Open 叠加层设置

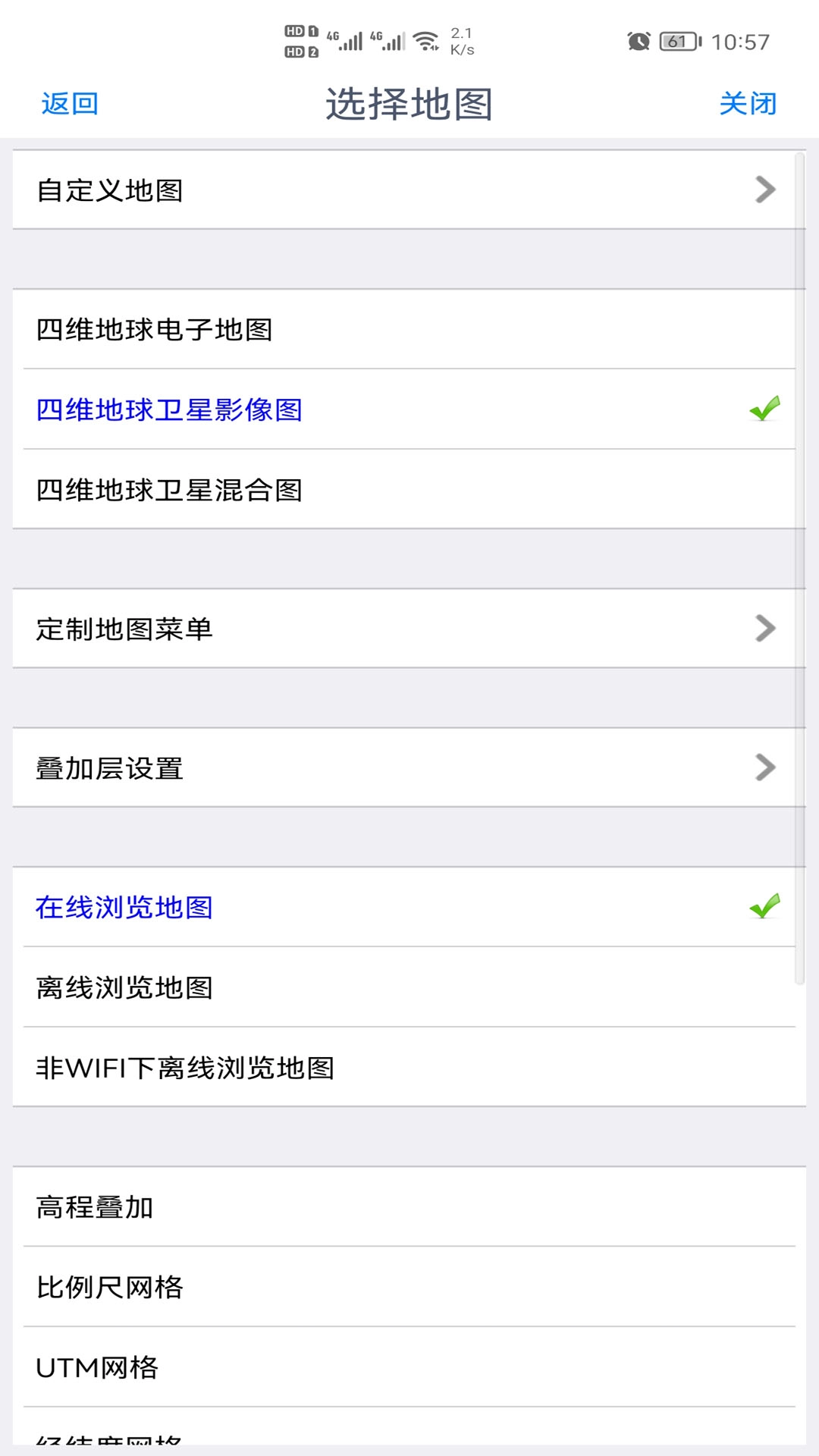point(408,768)
